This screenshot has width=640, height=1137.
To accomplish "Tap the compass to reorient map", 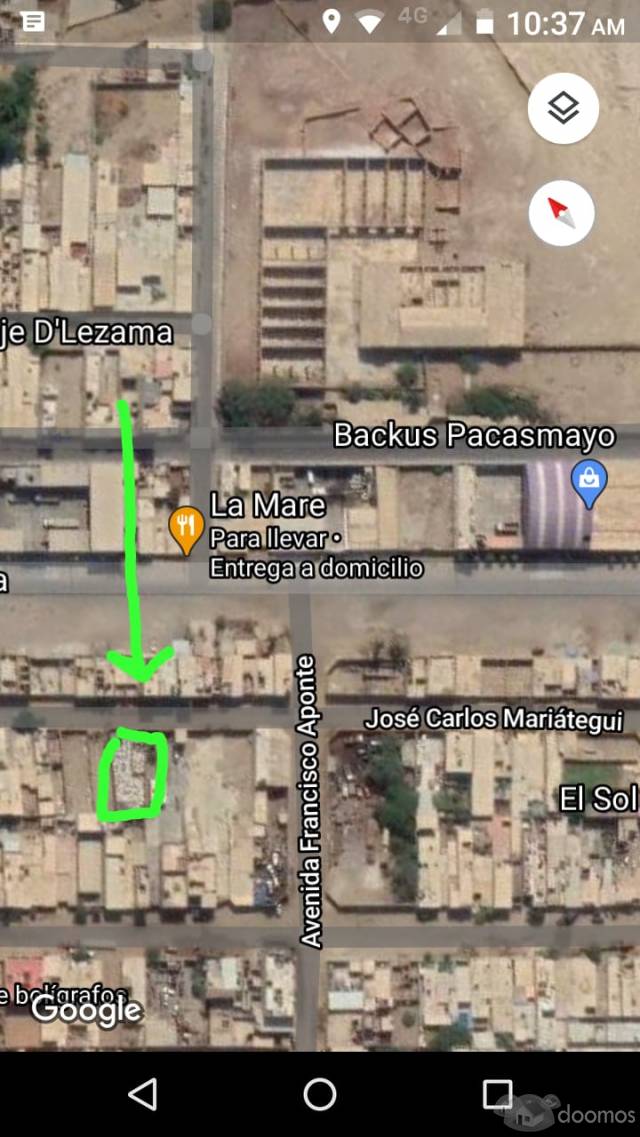I will pos(562,213).
